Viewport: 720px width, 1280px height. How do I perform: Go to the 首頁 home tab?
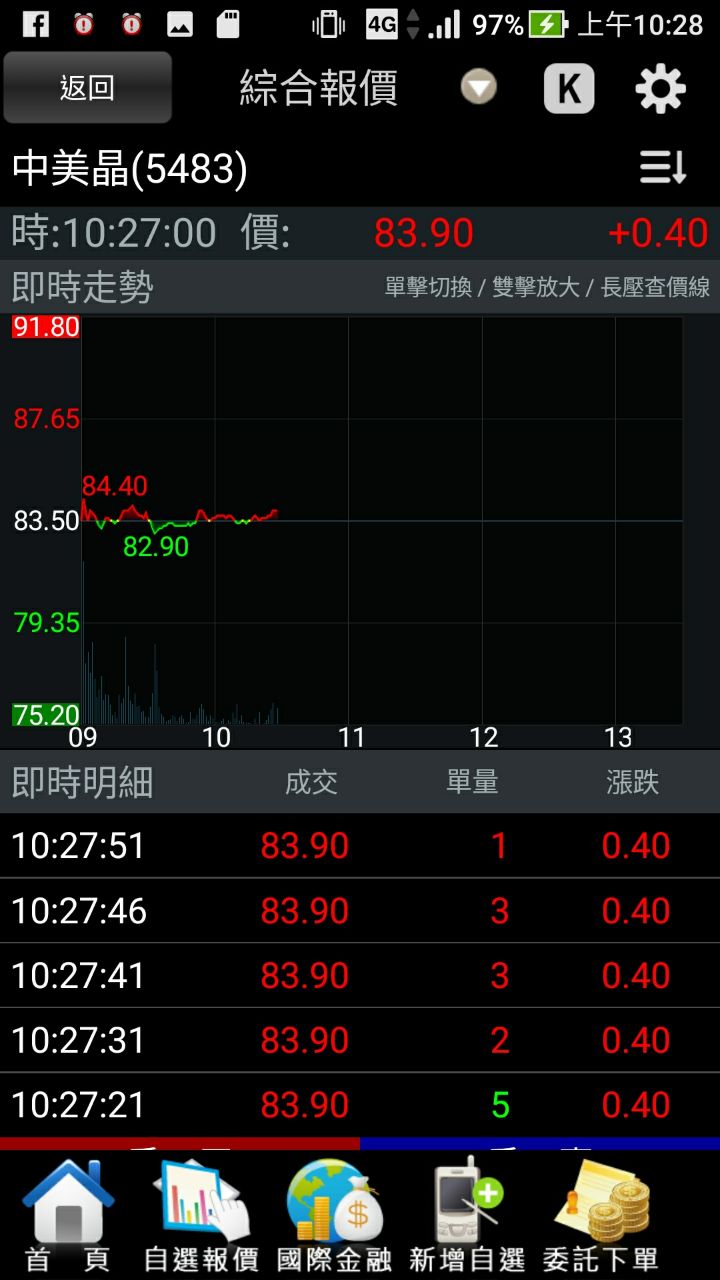68,1216
